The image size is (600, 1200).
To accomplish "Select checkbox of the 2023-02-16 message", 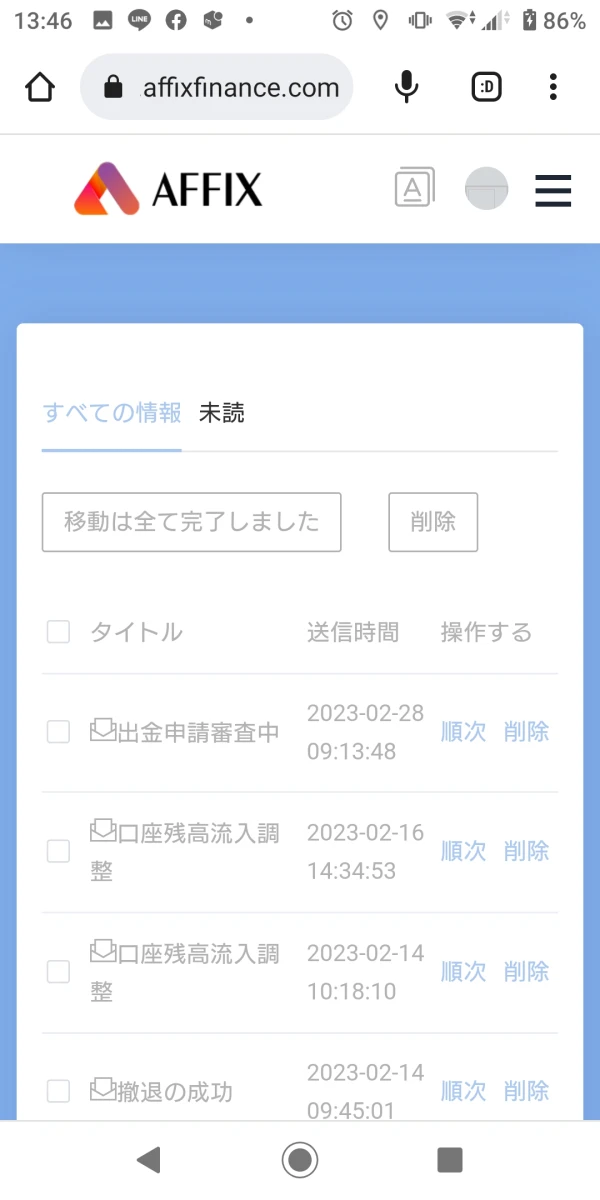I will coord(58,851).
